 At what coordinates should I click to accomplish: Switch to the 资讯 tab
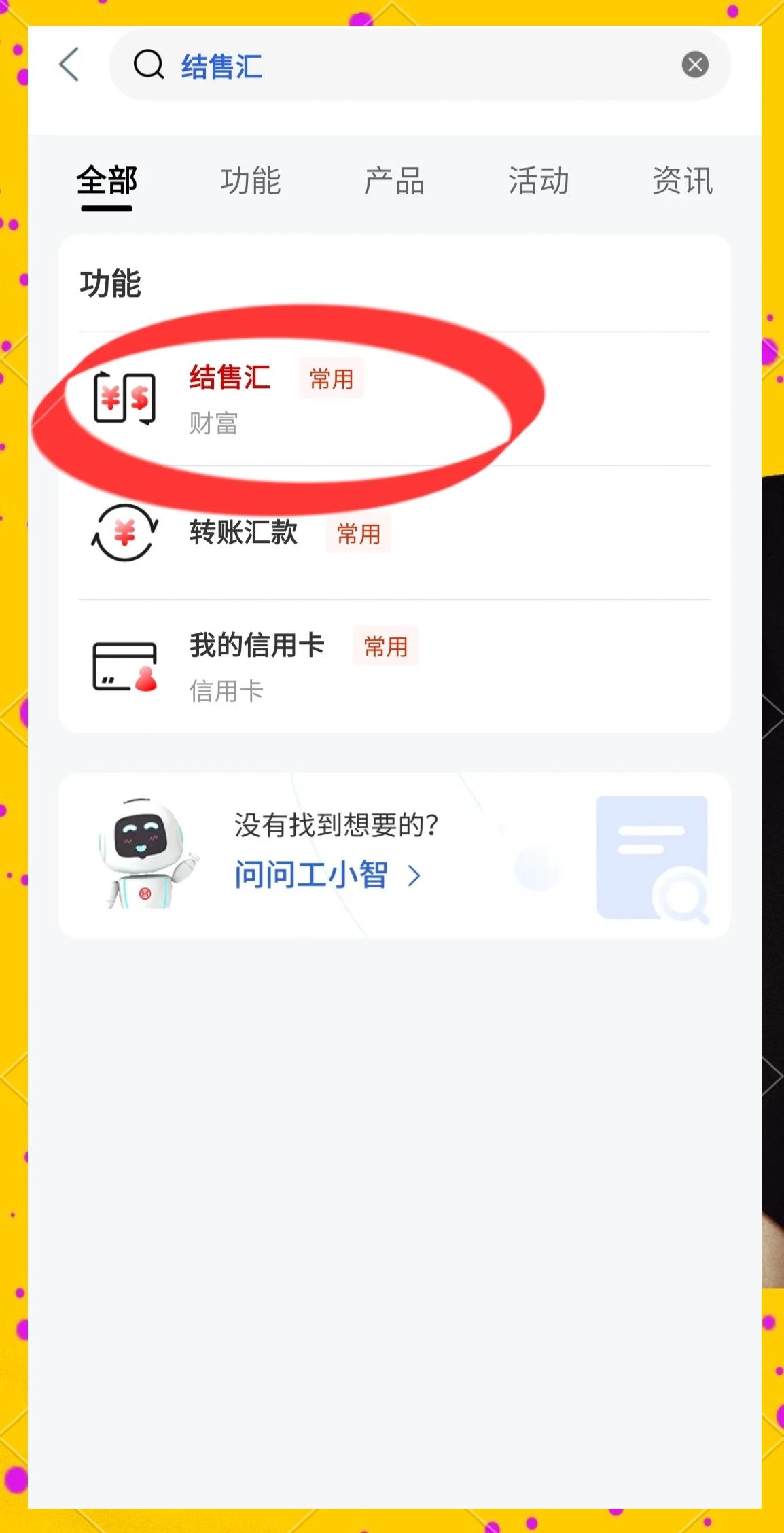[x=682, y=180]
